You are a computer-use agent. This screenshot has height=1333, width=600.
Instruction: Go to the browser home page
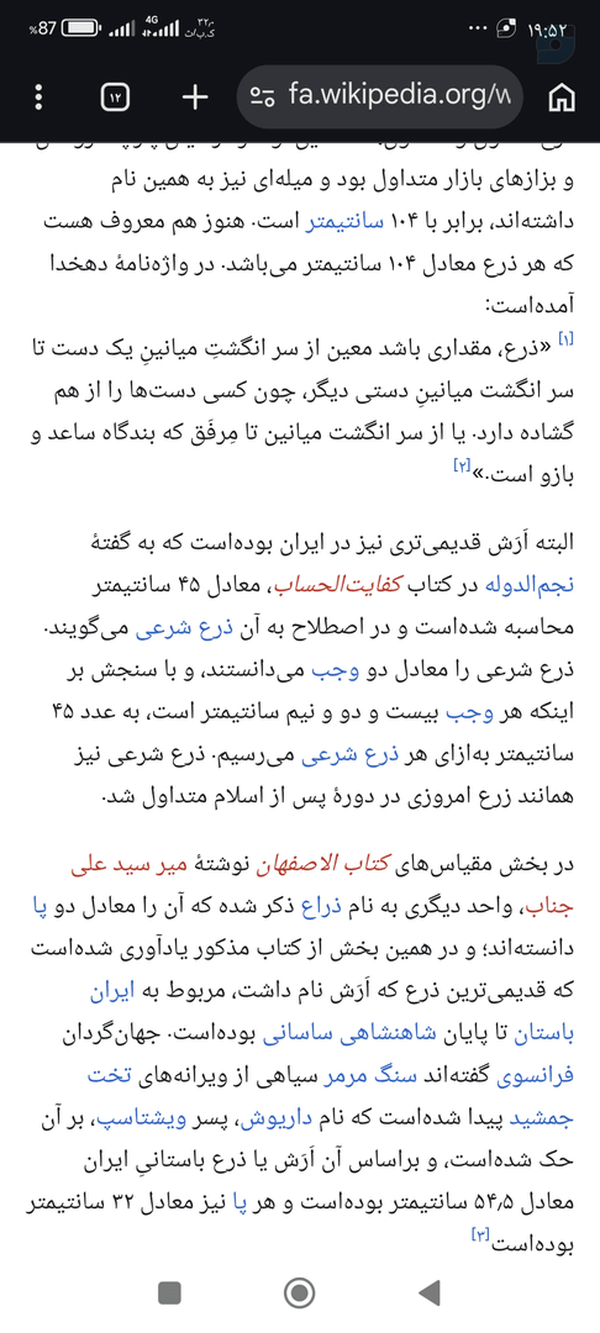tap(563, 97)
